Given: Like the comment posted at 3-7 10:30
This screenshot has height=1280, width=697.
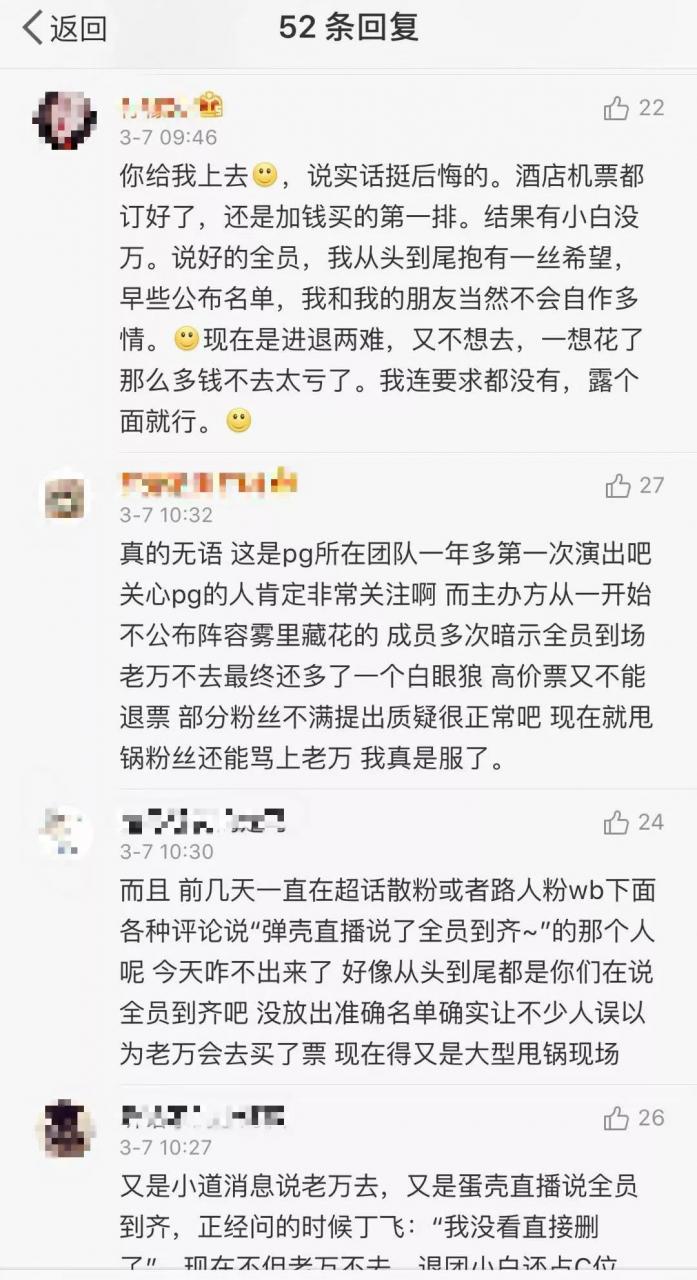Looking at the screenshot, I should pyautogui.click(x=617, y=824).
